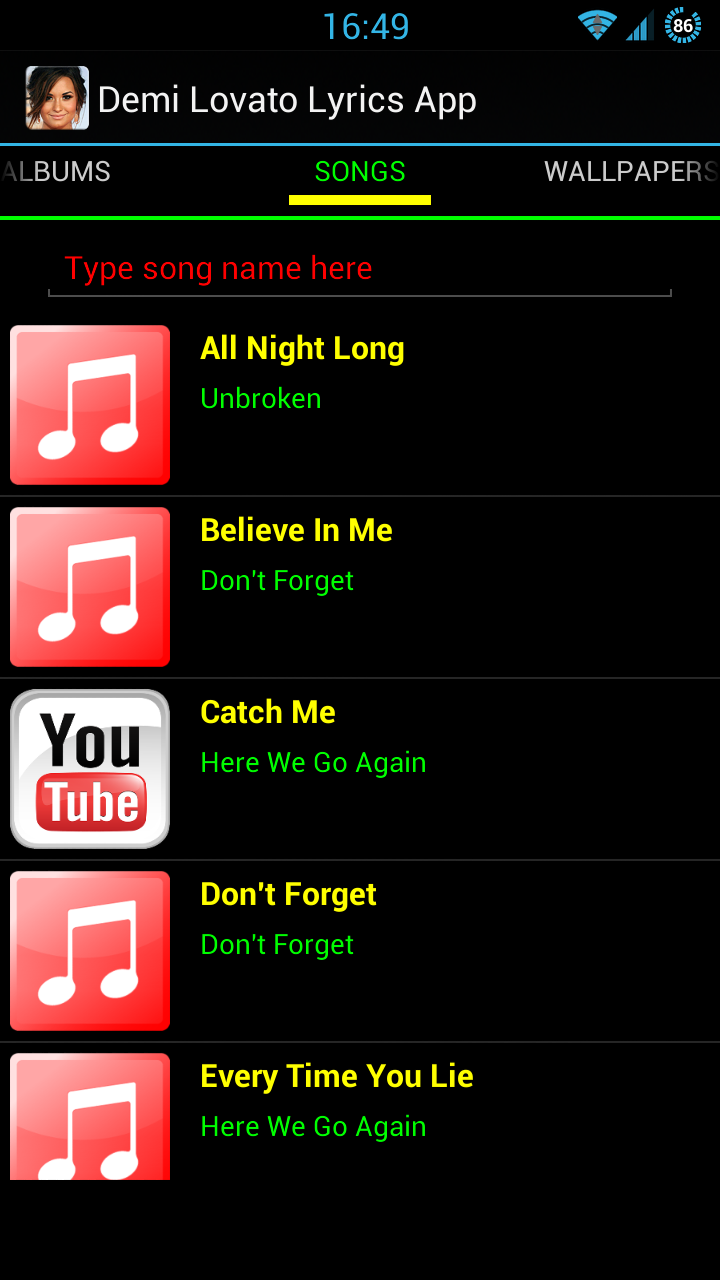Open the Catch Me song row
This screenshot has height=1280, width=720.
point(360,769)
